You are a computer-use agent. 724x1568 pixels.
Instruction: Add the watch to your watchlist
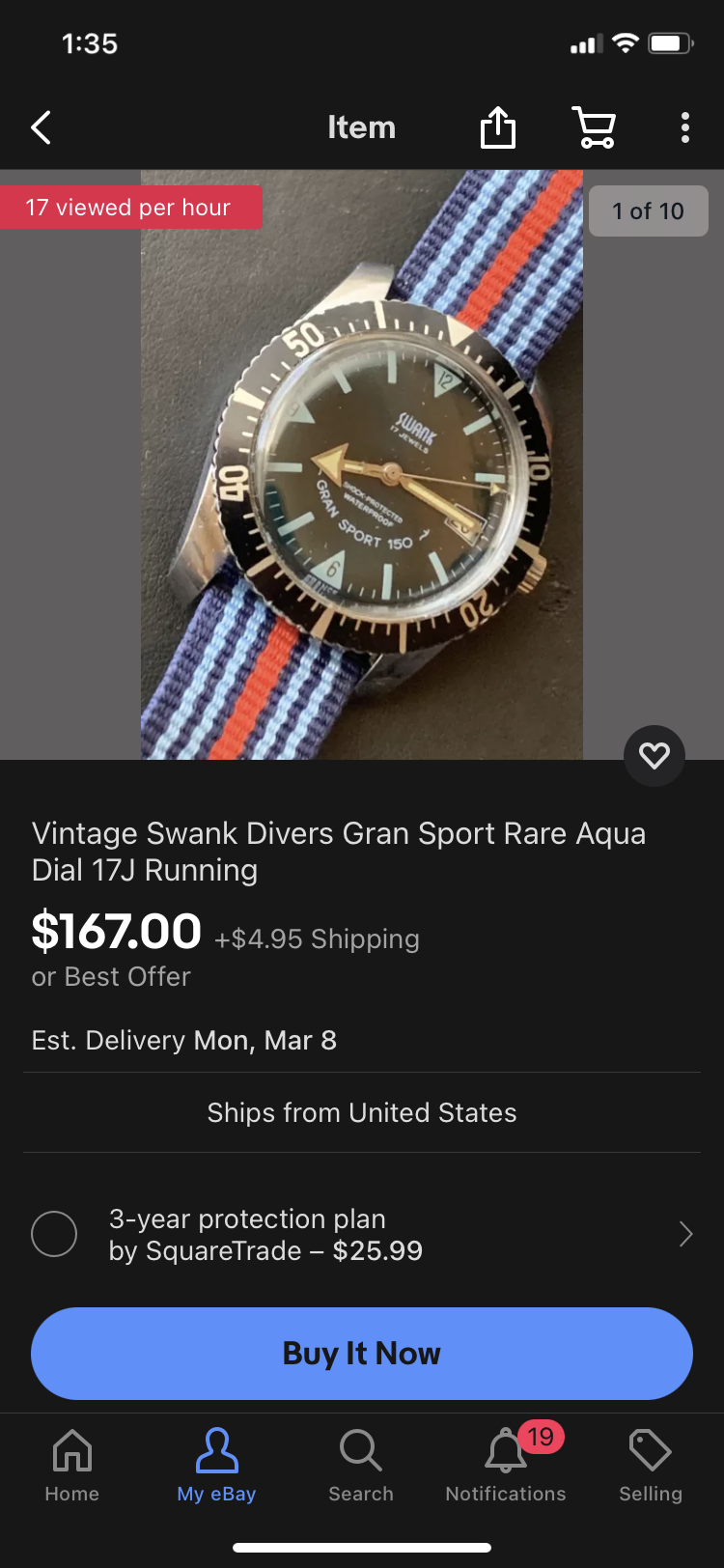(654, 755)
